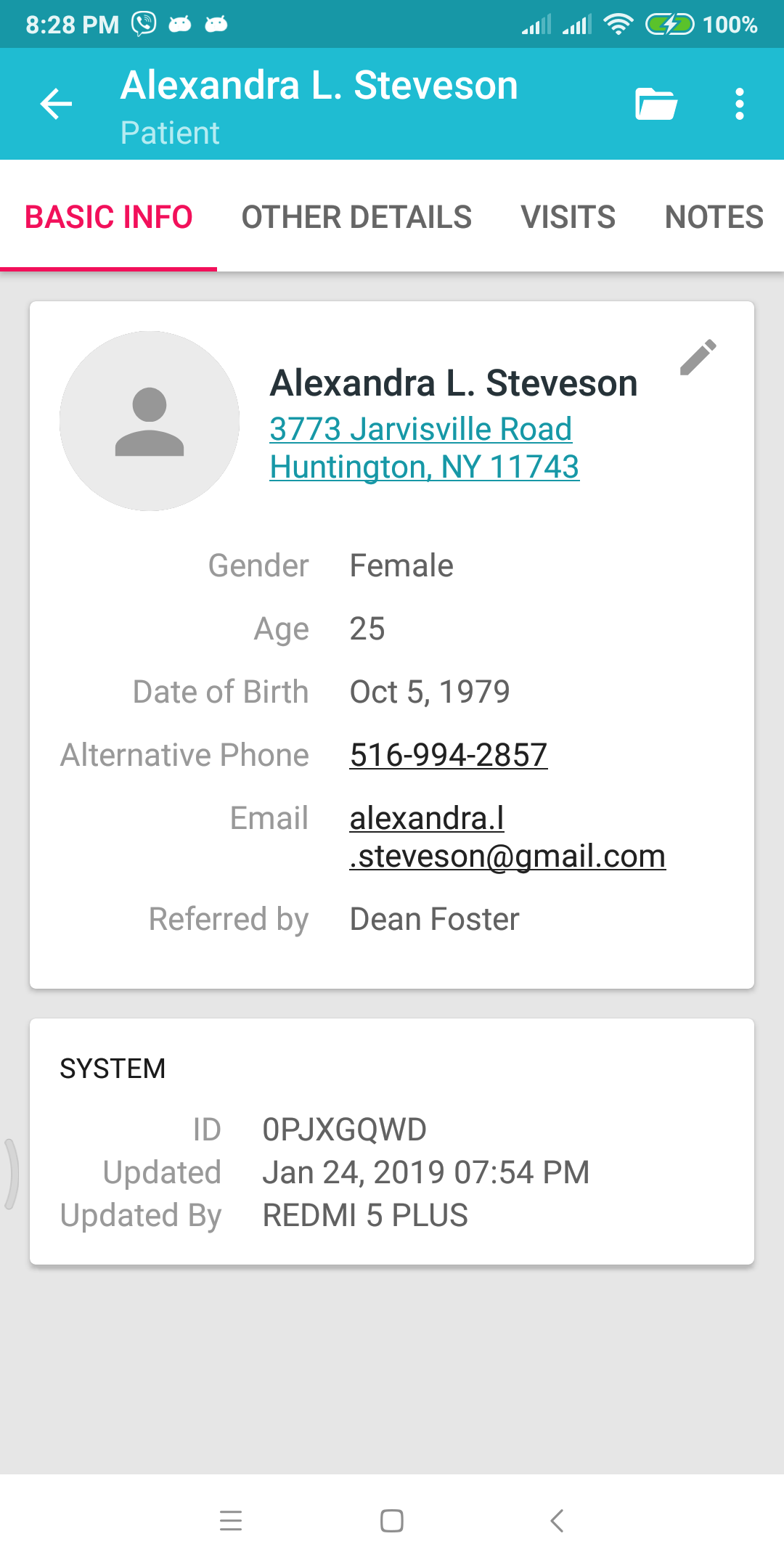Edit patient info with the pencil icon
784x1568 pixels.
(x=698, y=357)
